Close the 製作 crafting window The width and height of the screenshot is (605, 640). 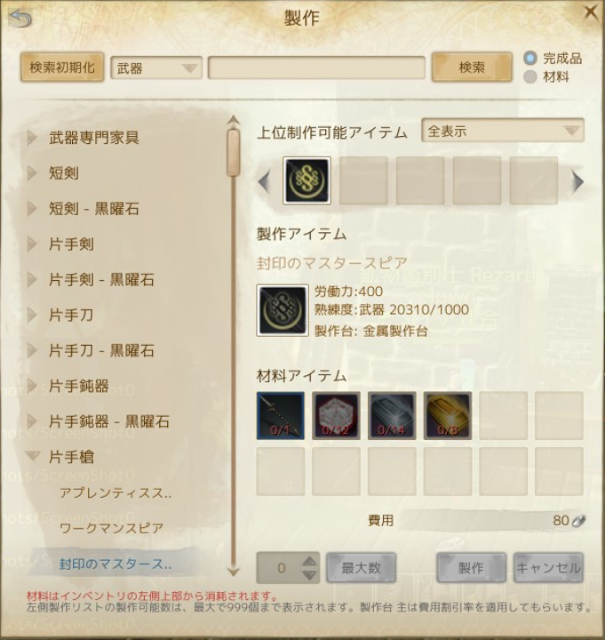pos(590,14)
